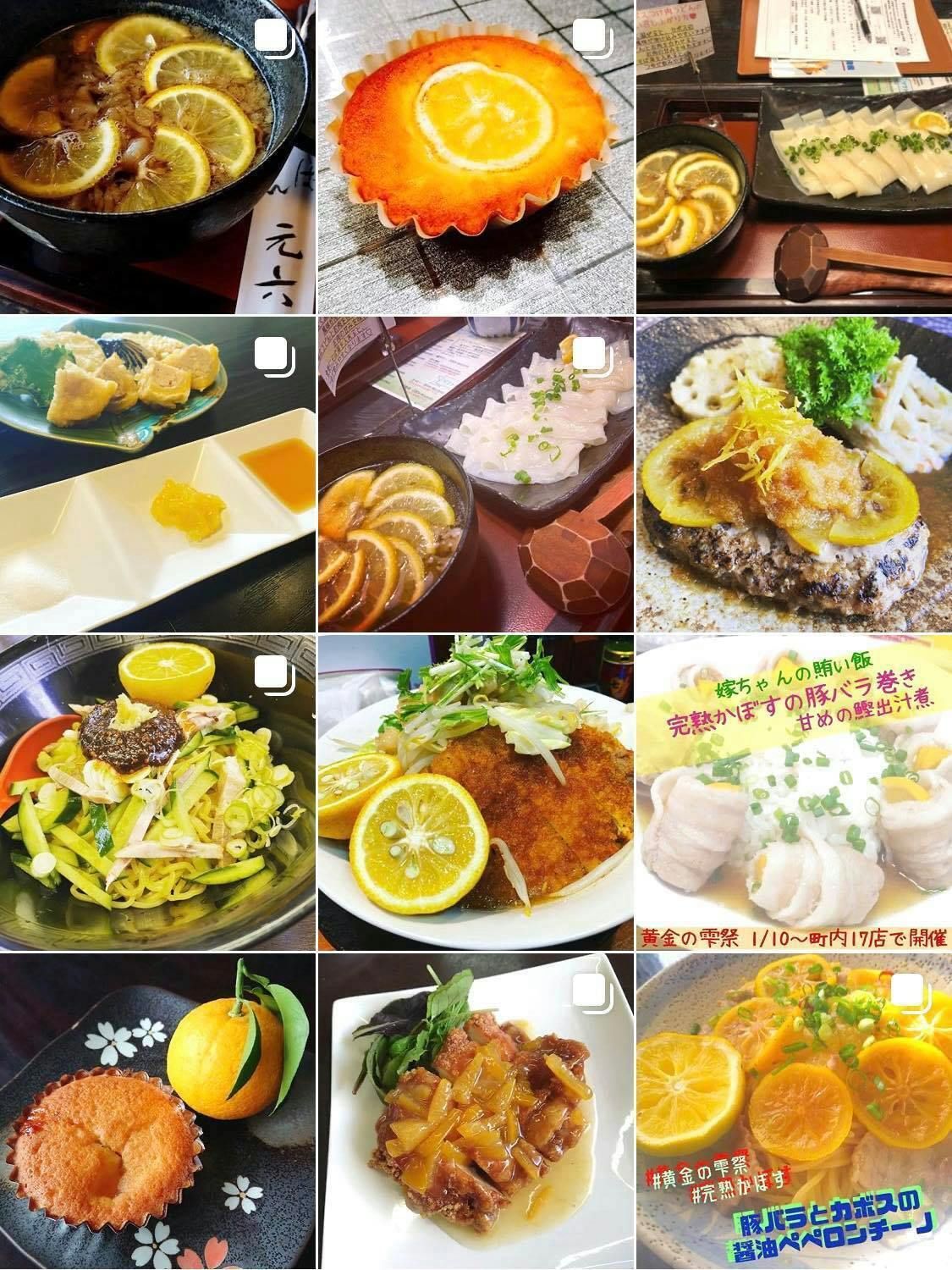Open the cutlet with halved citrus post
This screenshot has width=952, height=1270.
pyautogui.click(x=476, y=792)
